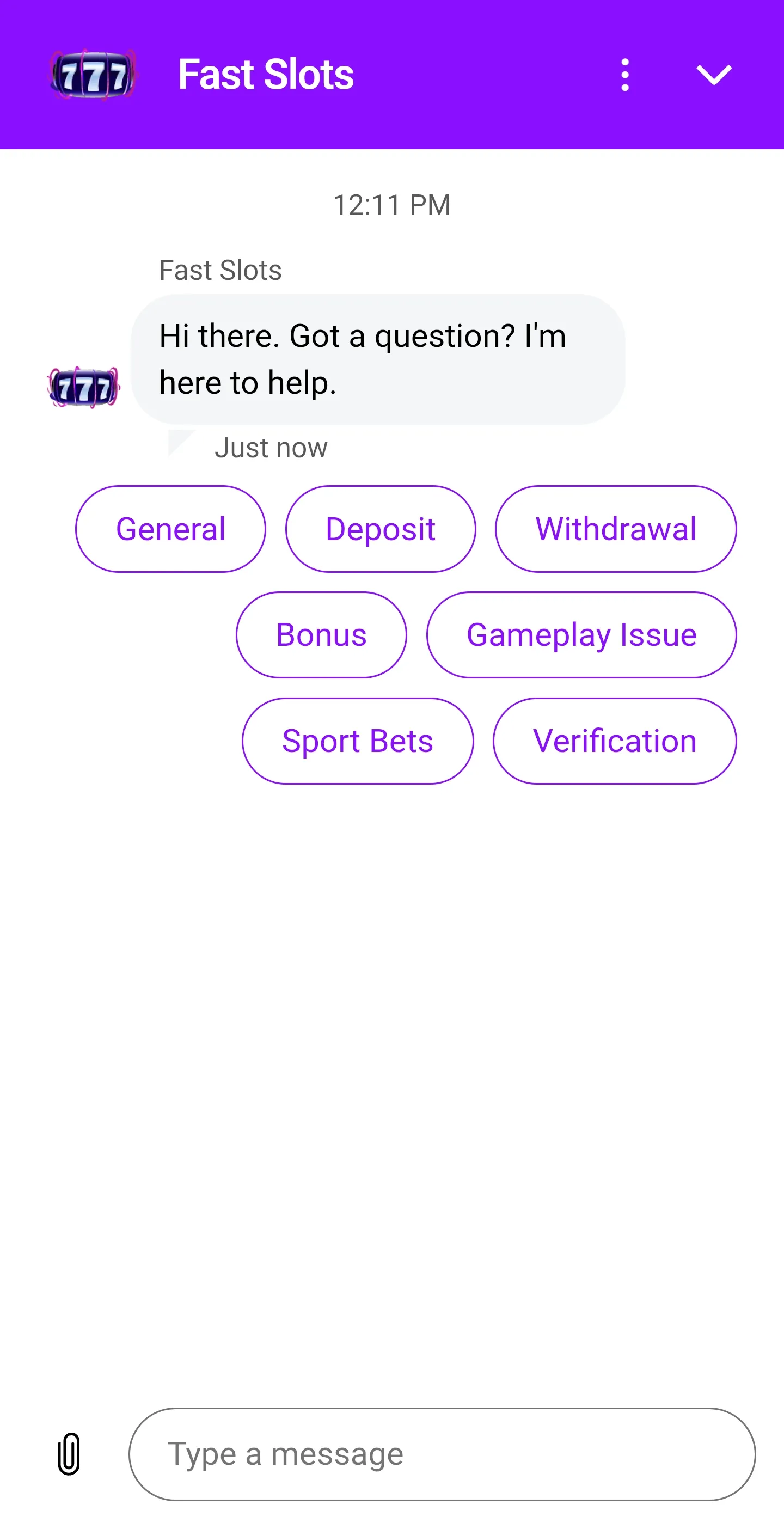Attach a file with the paperclip icon
The width and height of the screenshot is (784, 1529).
pyautogui.click(x=69, y=1454)
